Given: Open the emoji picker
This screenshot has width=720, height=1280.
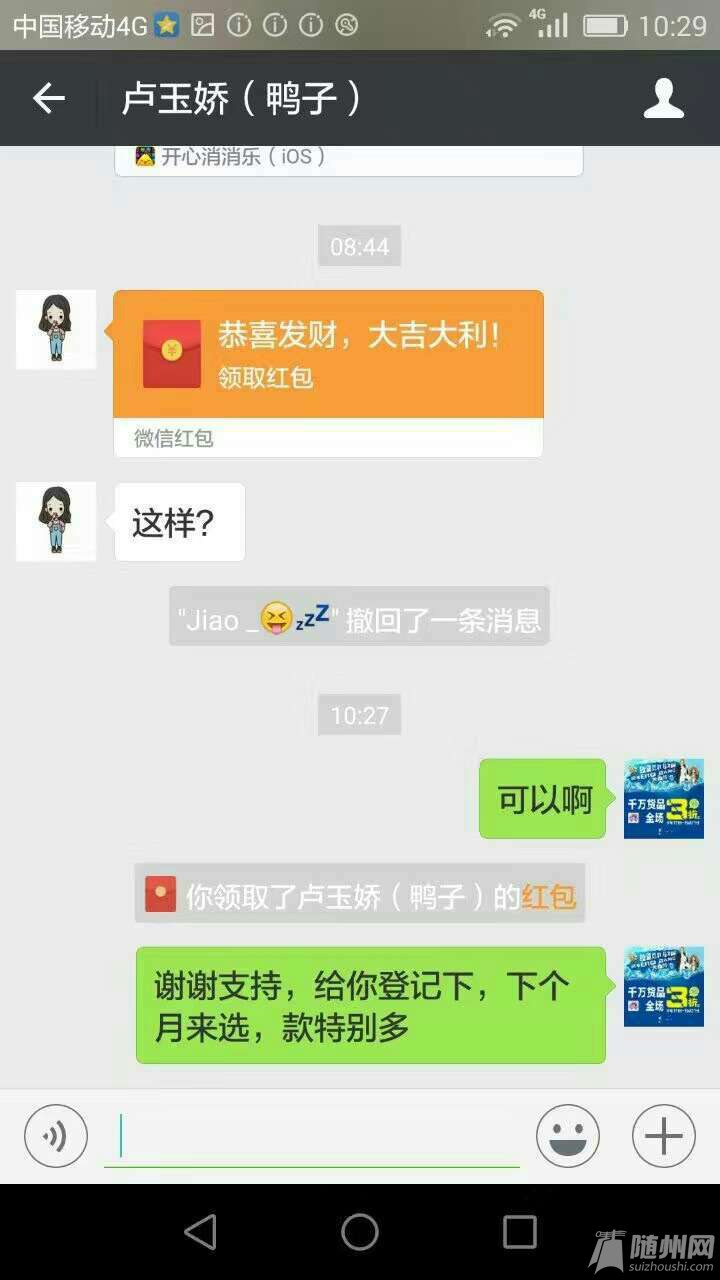Looking at the screenshot, I should tap(567, 1136).
